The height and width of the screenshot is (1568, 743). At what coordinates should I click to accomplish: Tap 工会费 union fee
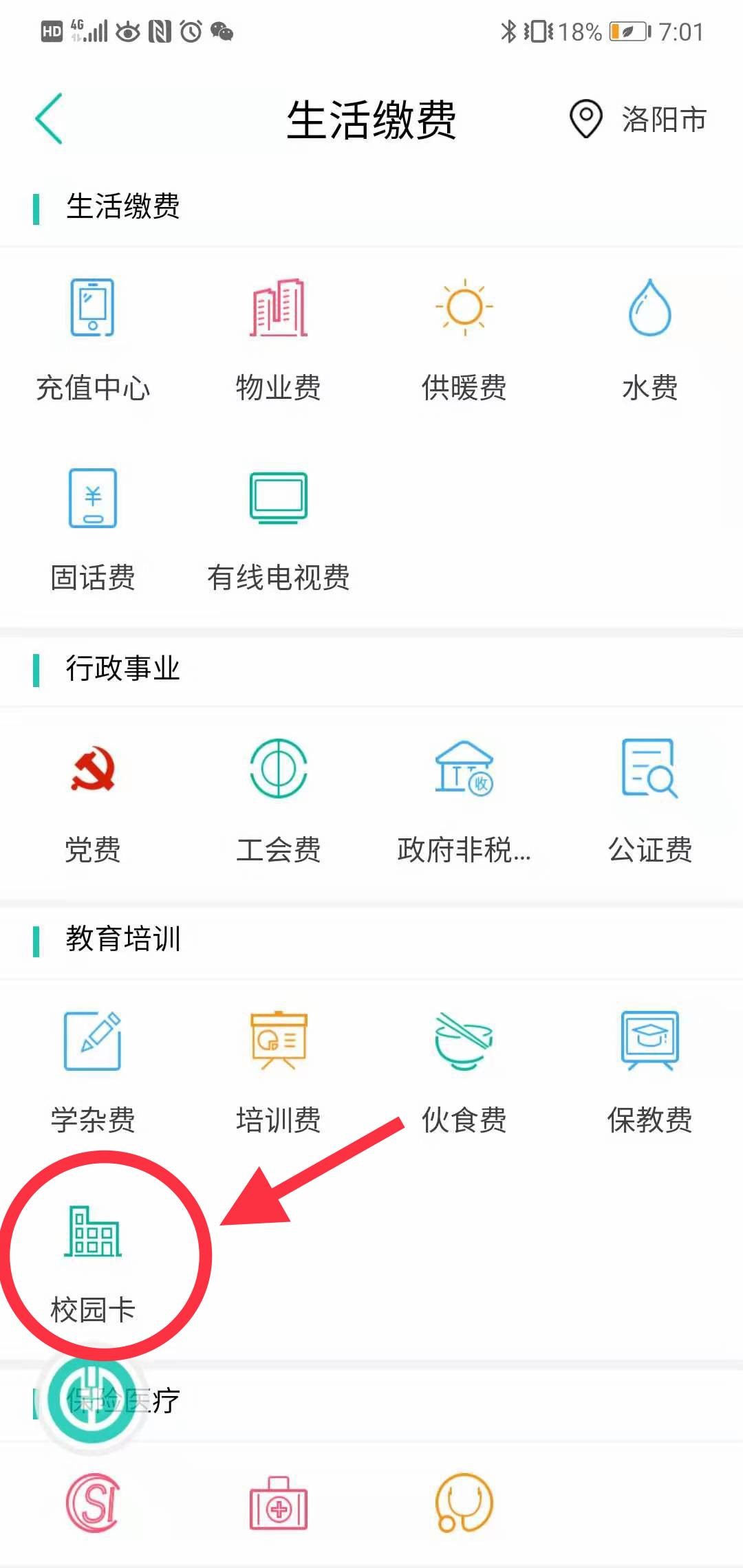coord(279,799)
